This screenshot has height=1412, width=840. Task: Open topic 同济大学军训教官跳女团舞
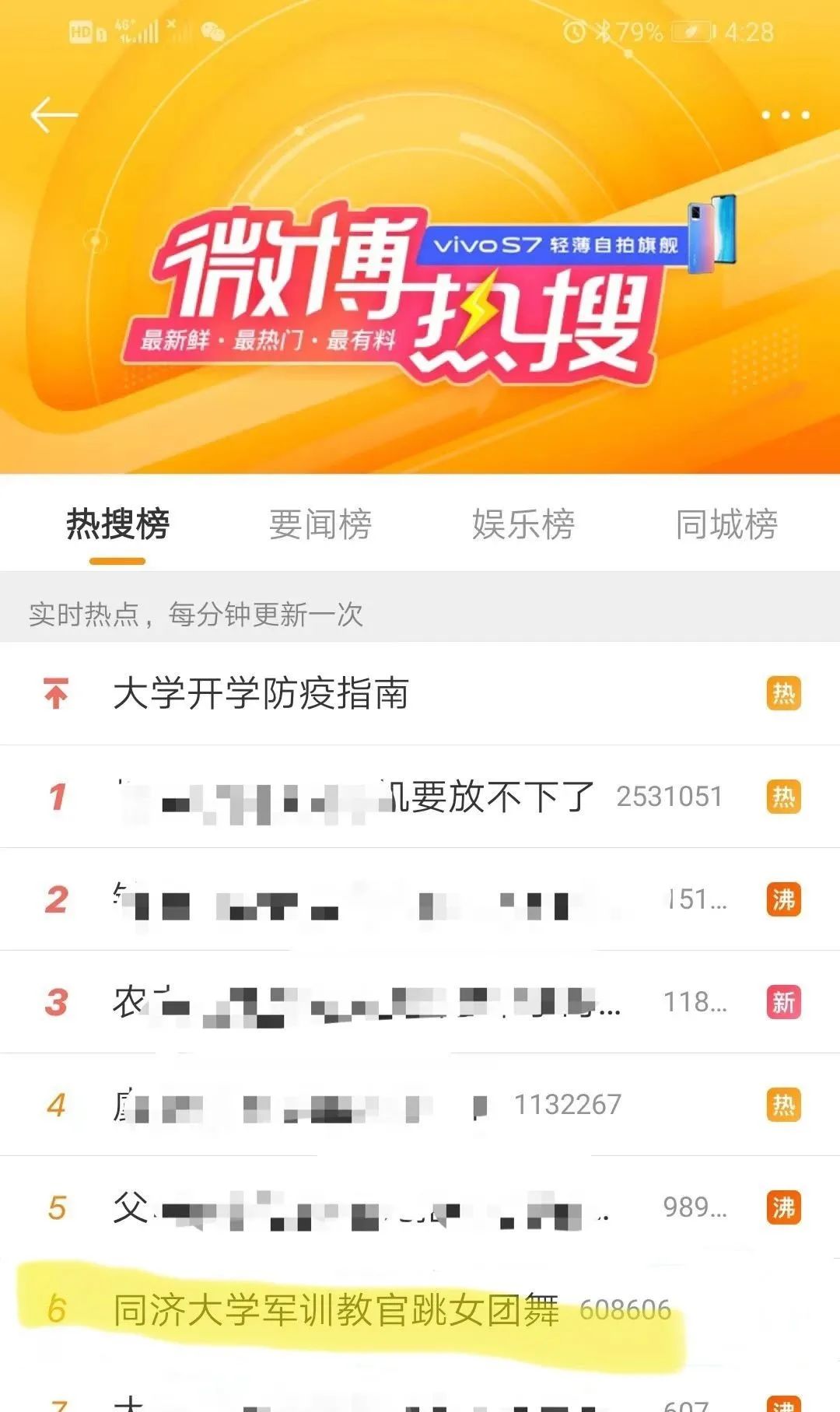coord(336,1310)
